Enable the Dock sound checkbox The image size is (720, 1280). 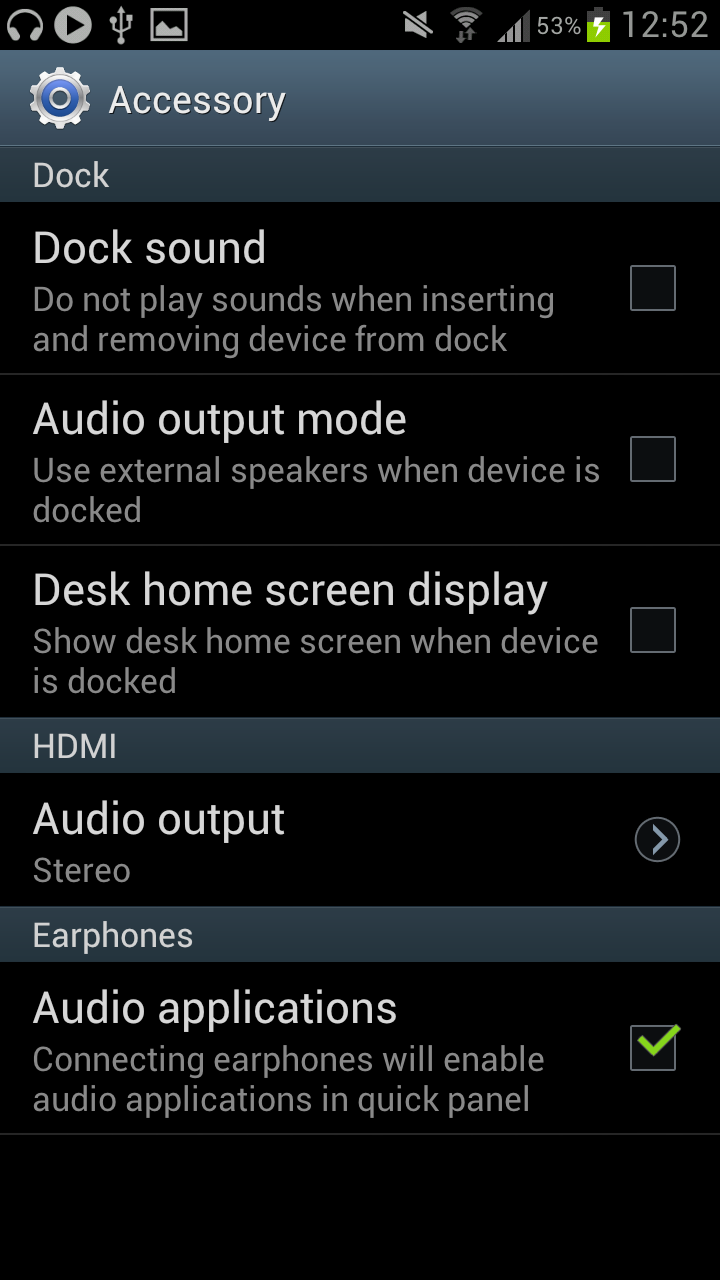(652, 288)
